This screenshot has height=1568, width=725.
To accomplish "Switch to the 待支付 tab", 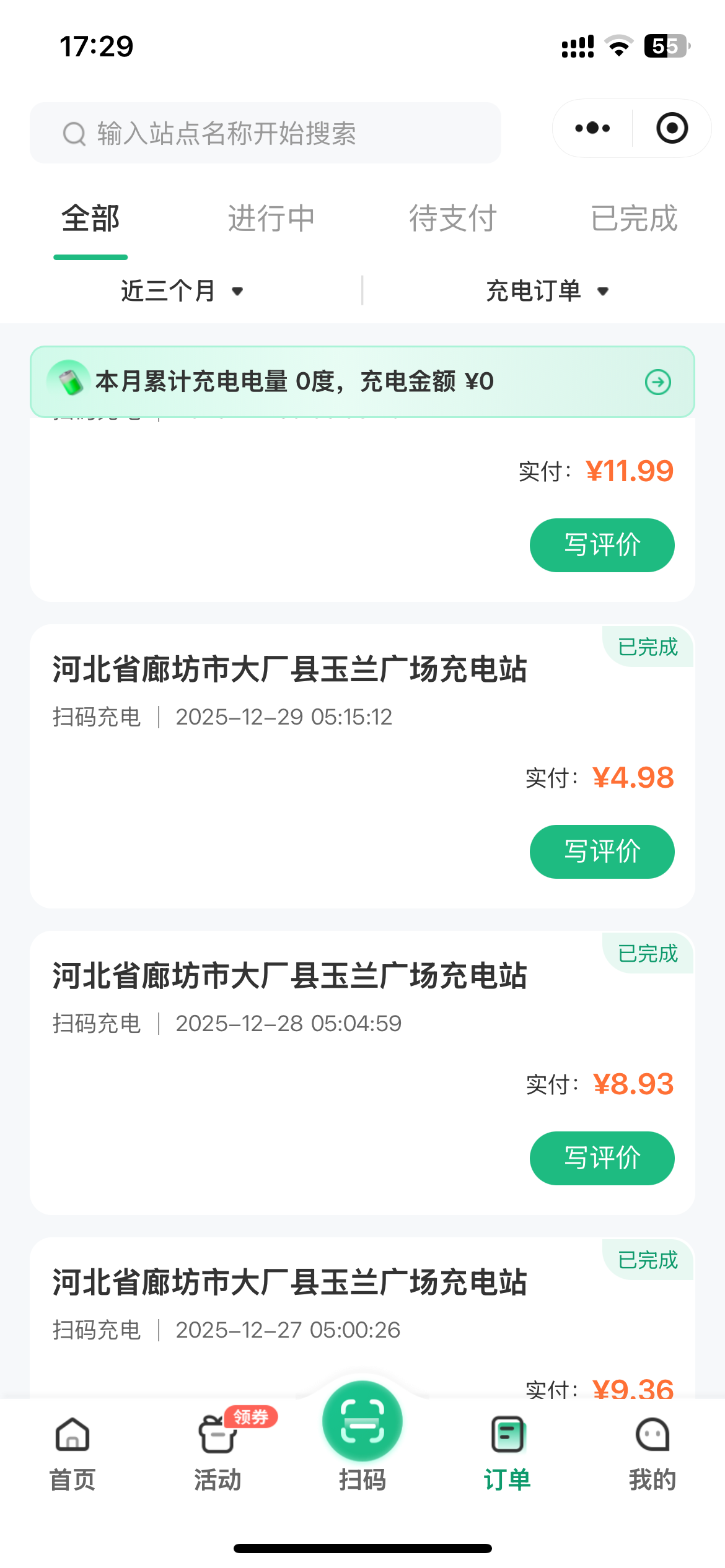I will click(x=452, y=219).
